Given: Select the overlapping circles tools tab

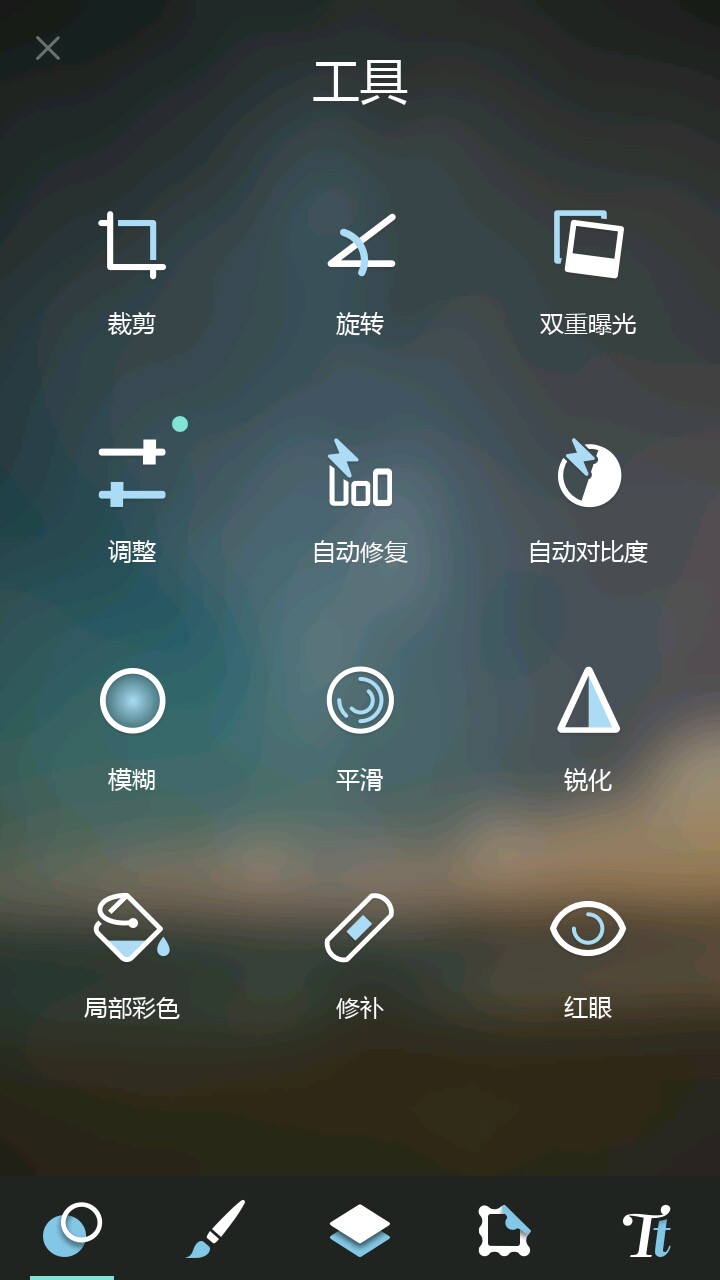Looking at the screenshot, I should point(72,1230).
